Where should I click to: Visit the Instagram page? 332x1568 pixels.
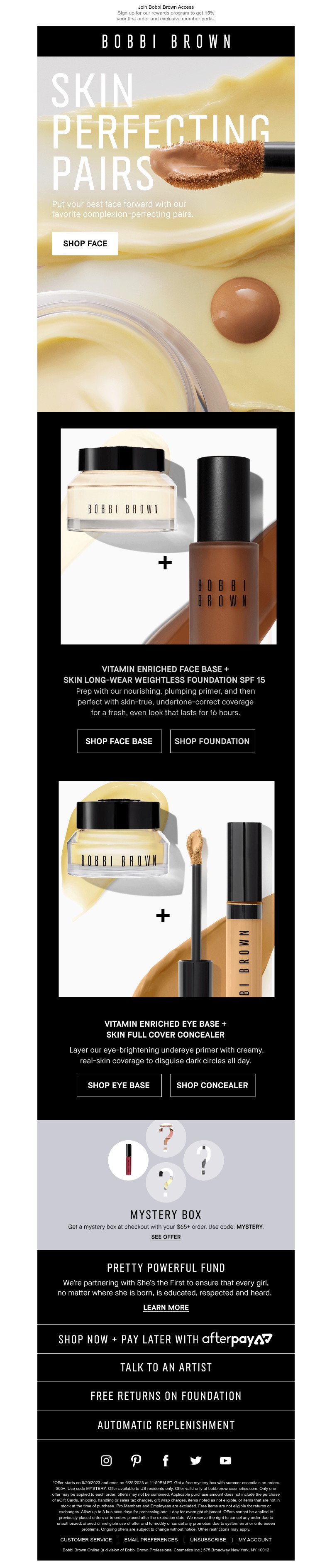point(106,1460)
